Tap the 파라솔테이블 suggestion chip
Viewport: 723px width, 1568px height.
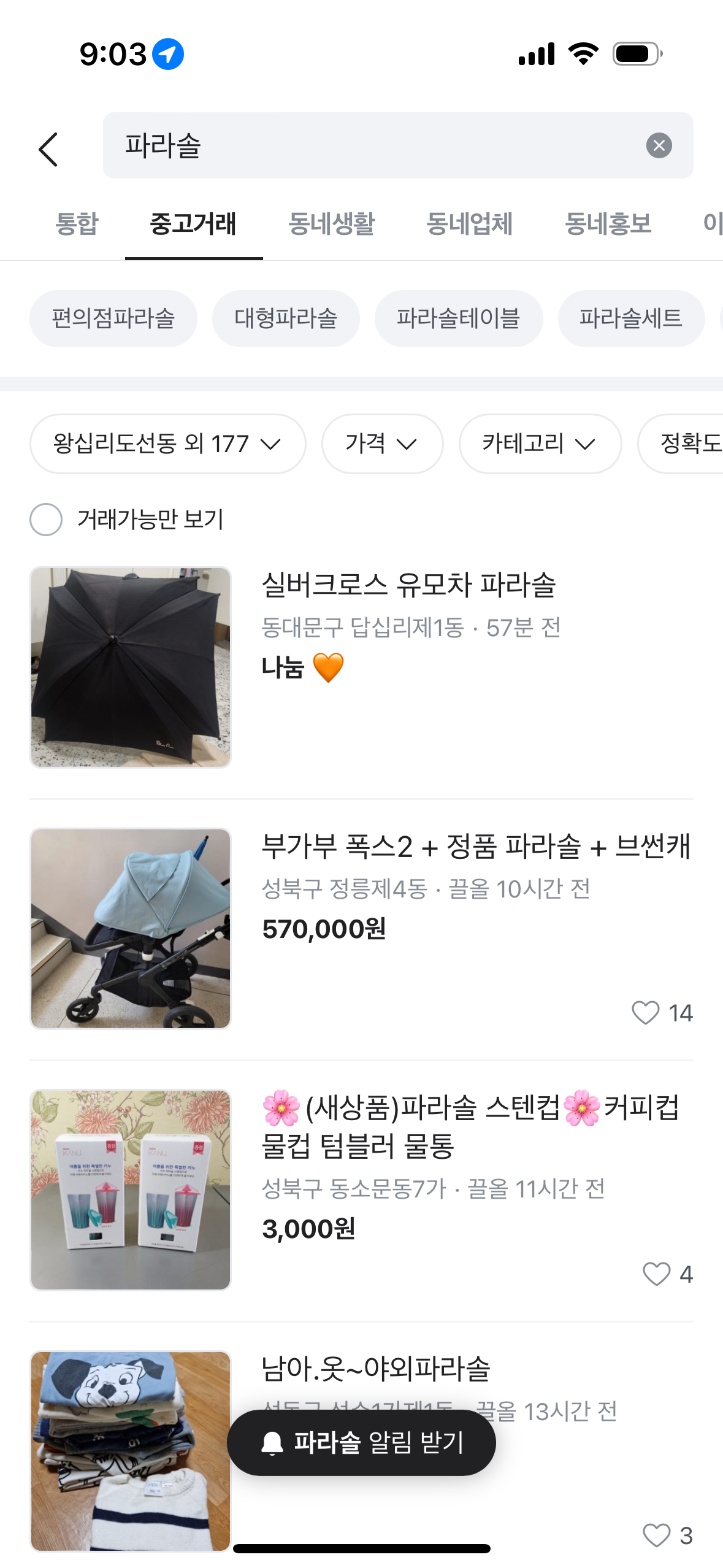[x=458, y=318]
